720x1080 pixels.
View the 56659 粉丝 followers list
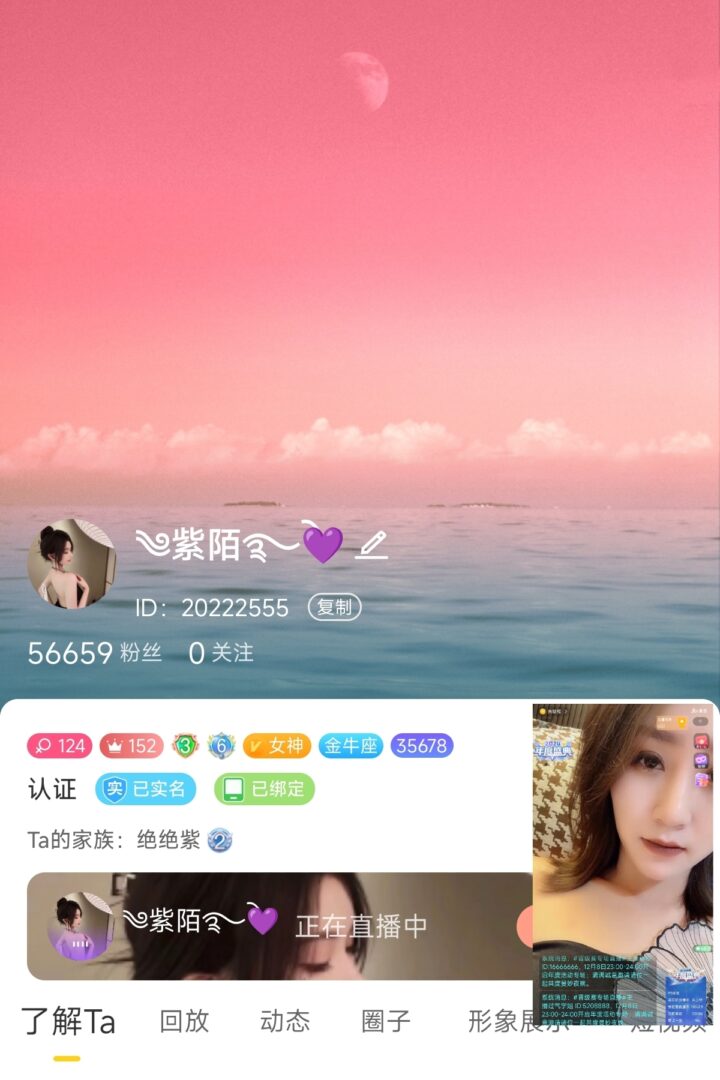click(94, 653)
